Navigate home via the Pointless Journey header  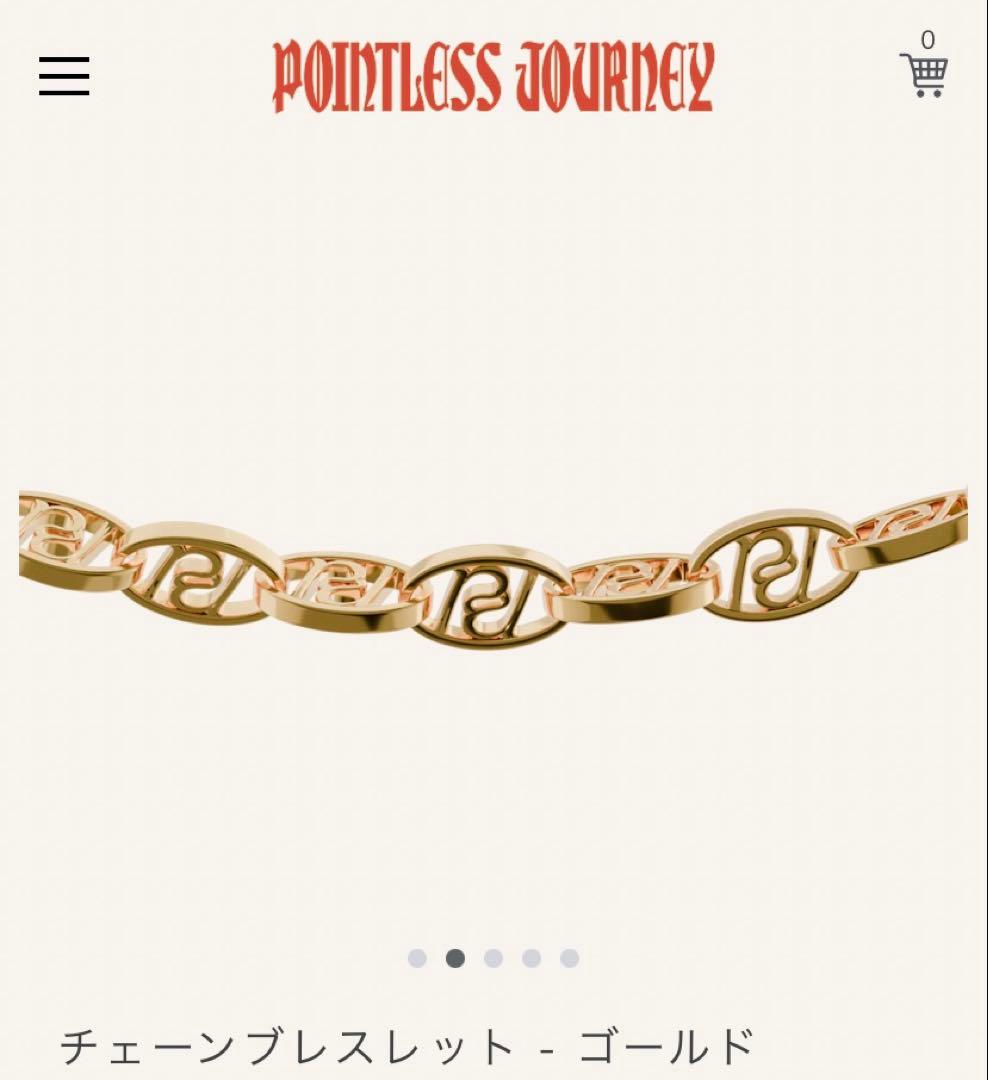pos(494,75)
